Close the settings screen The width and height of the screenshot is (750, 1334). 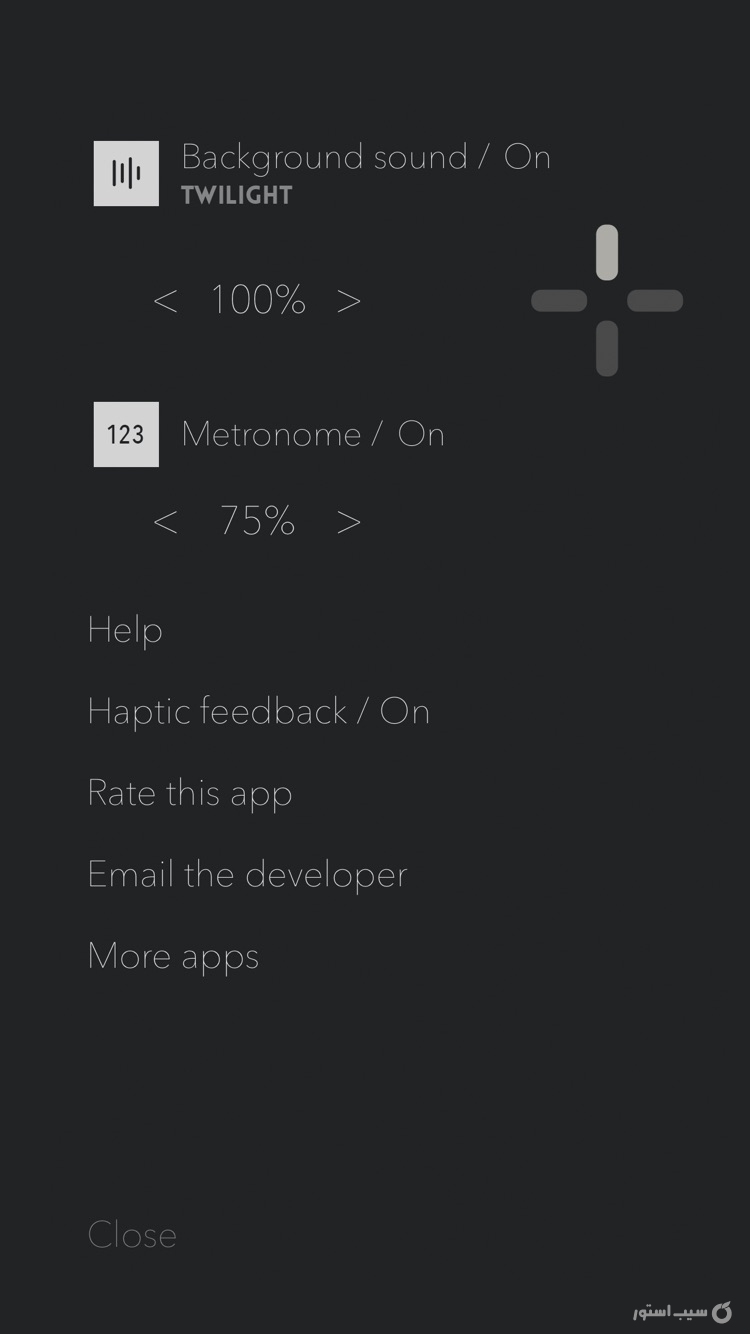click(x=132, y=1235)
